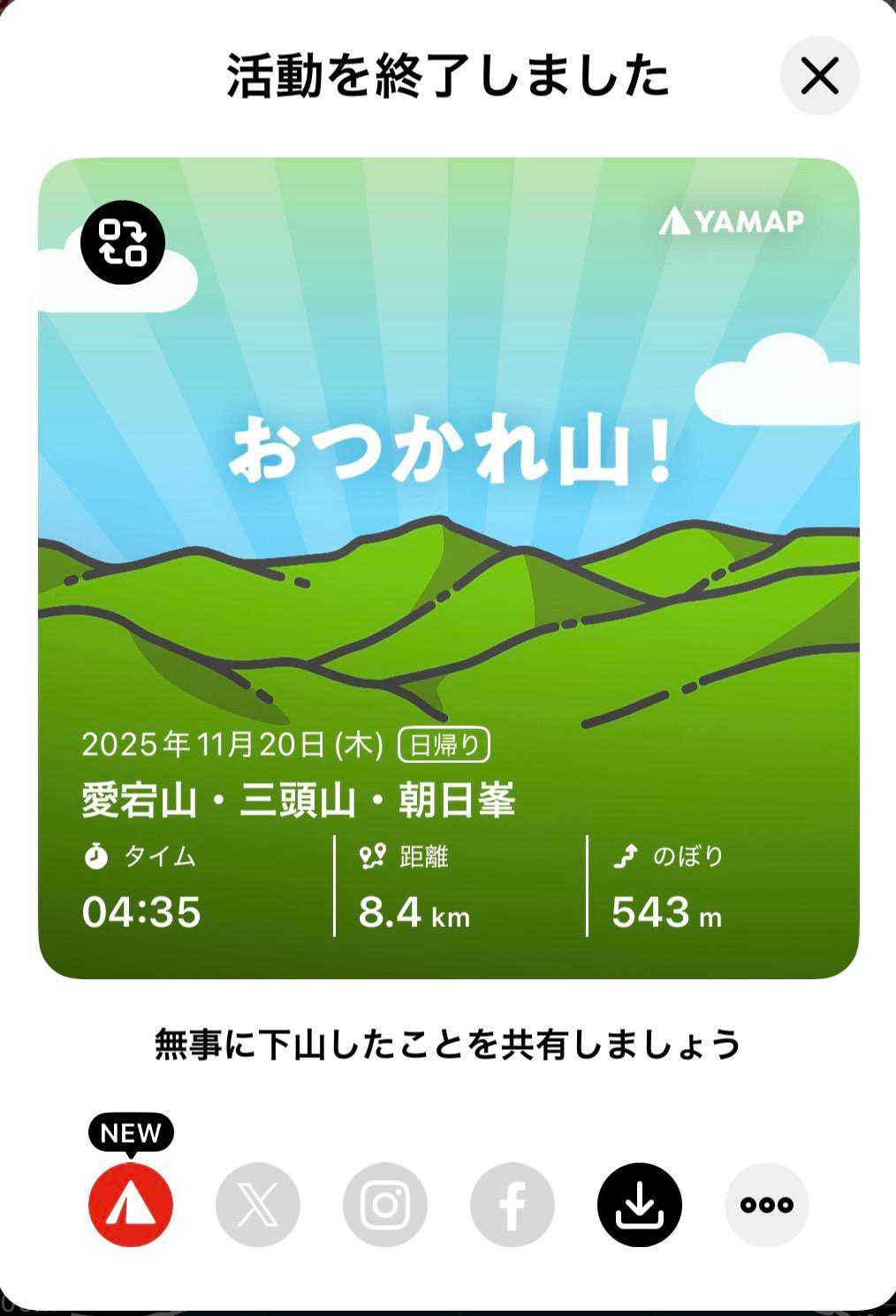Switch the share card design
Image resolution: width=896 pixels, height=1316 pixels.
pyautogui.click(x=123, y=242)
